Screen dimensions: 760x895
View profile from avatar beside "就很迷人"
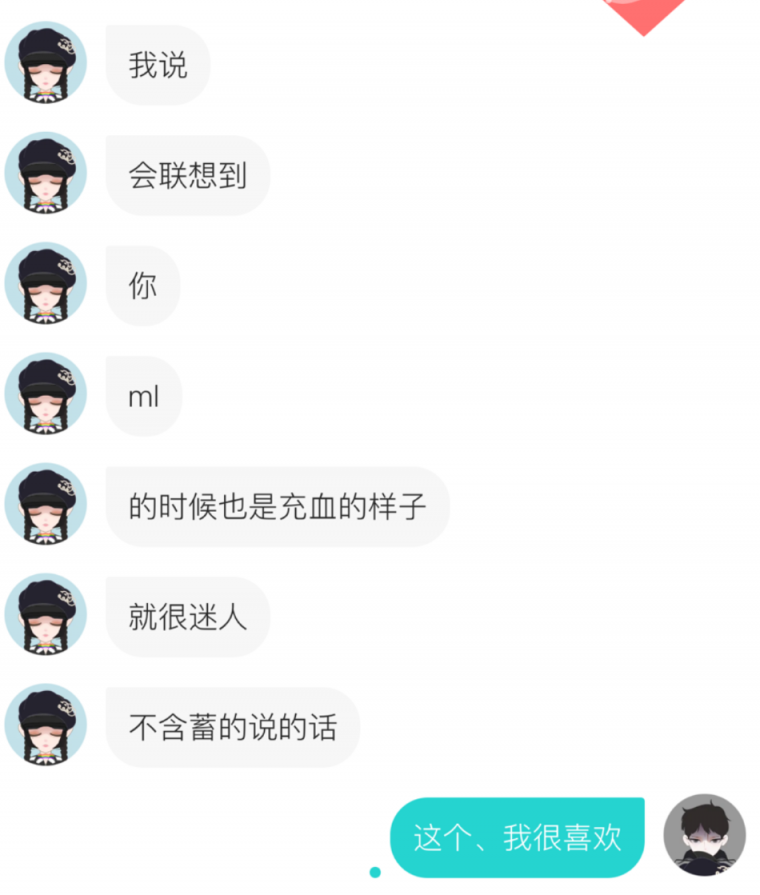pos(46,614)
